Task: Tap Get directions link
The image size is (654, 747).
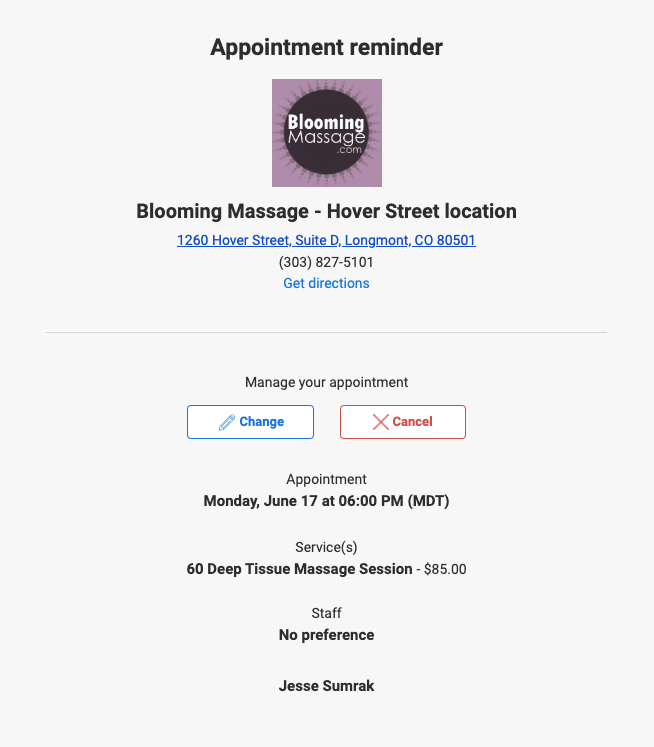Action: point(326,283)
